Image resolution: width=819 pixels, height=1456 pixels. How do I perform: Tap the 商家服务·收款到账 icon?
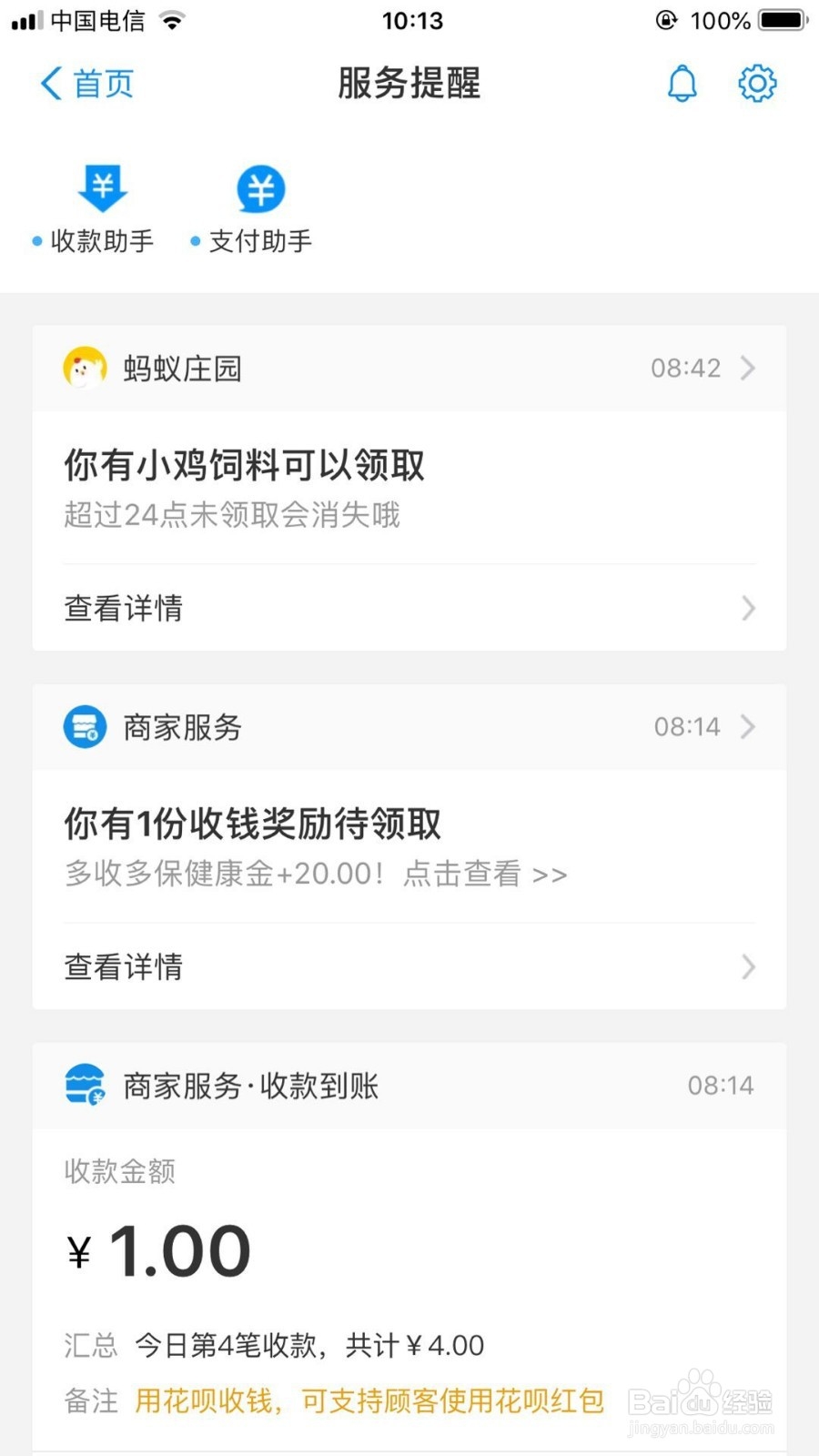click(85, 1085)
